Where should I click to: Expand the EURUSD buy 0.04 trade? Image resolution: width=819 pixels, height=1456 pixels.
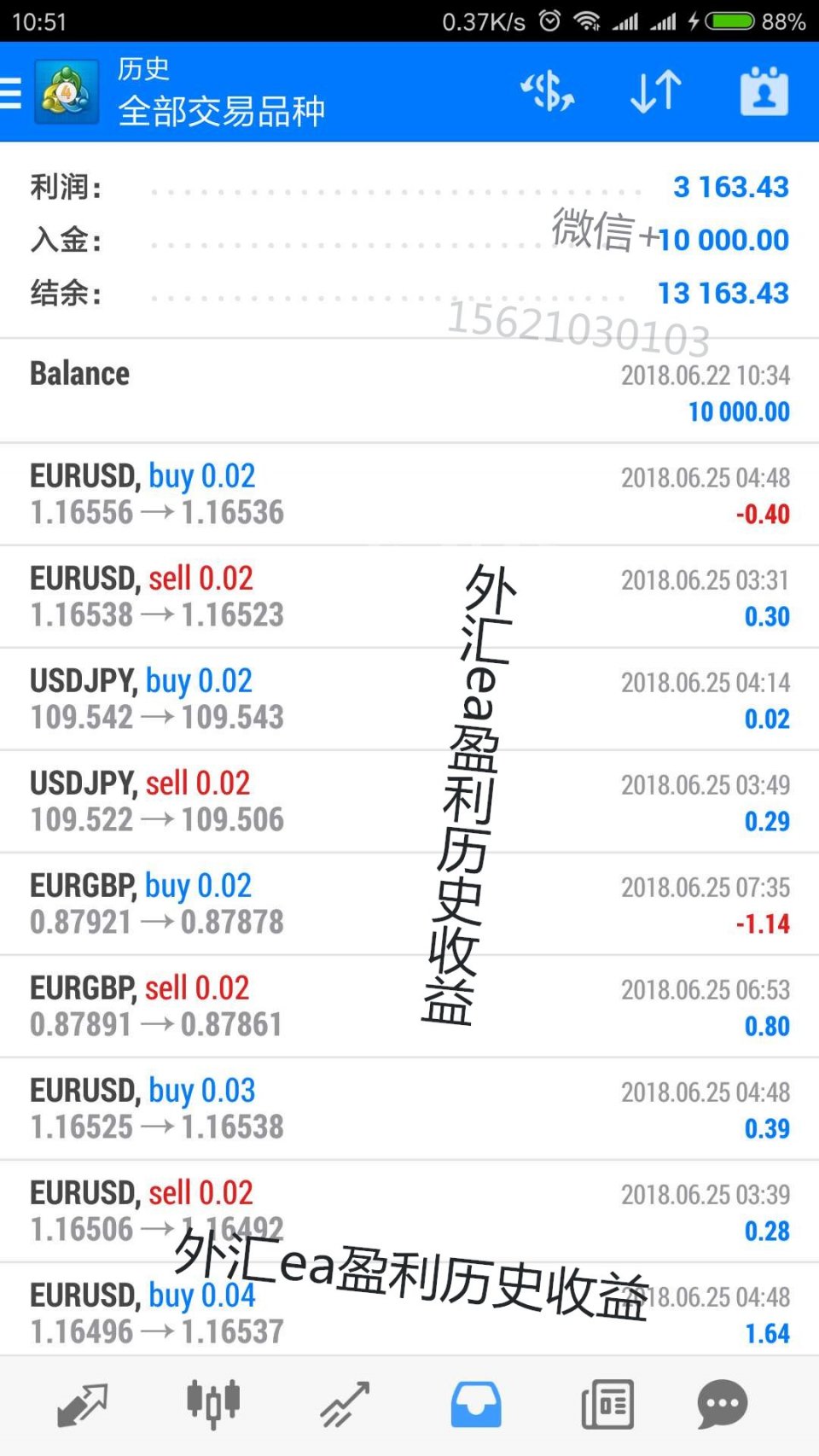pyautogui.click(x=409, y=1309)
